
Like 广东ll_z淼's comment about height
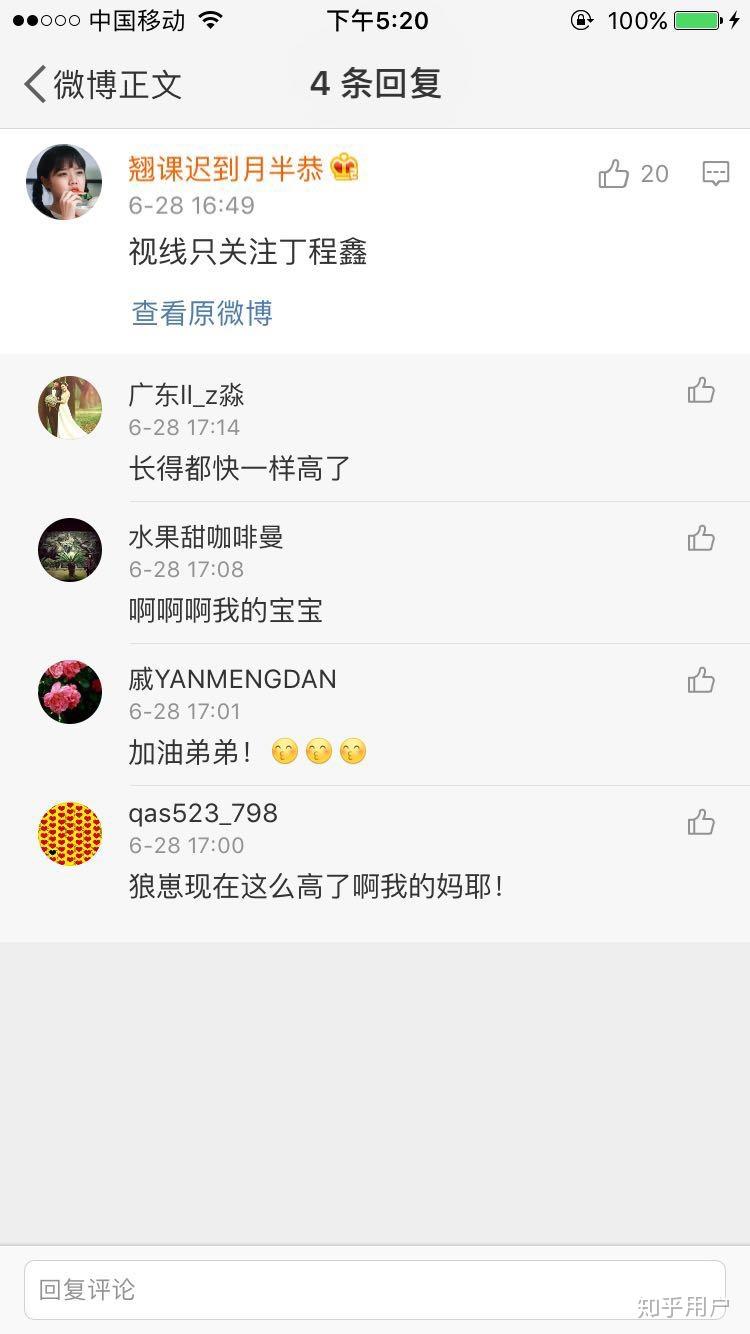pos(701,392)
